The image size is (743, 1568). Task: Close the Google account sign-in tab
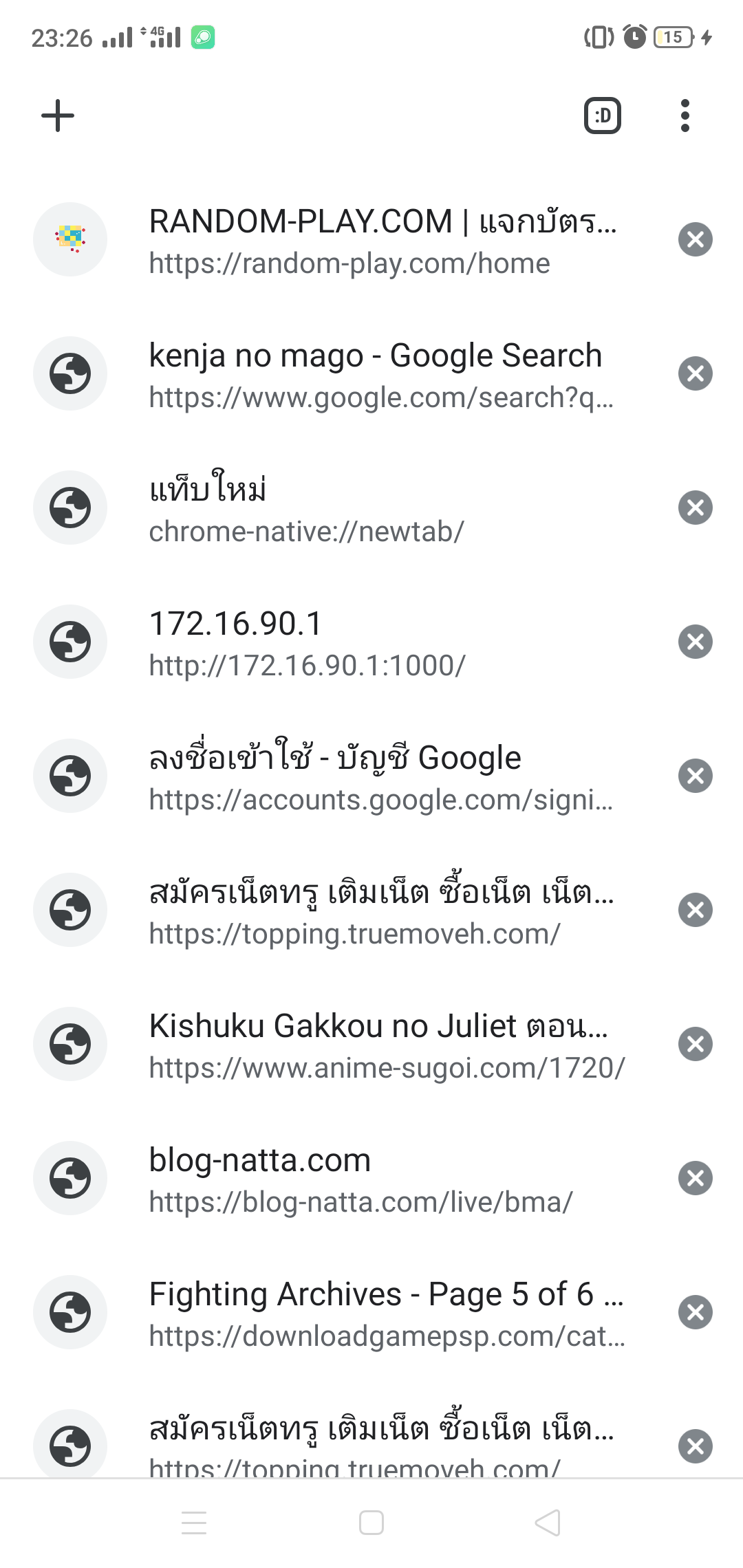[x=696, y=776]
